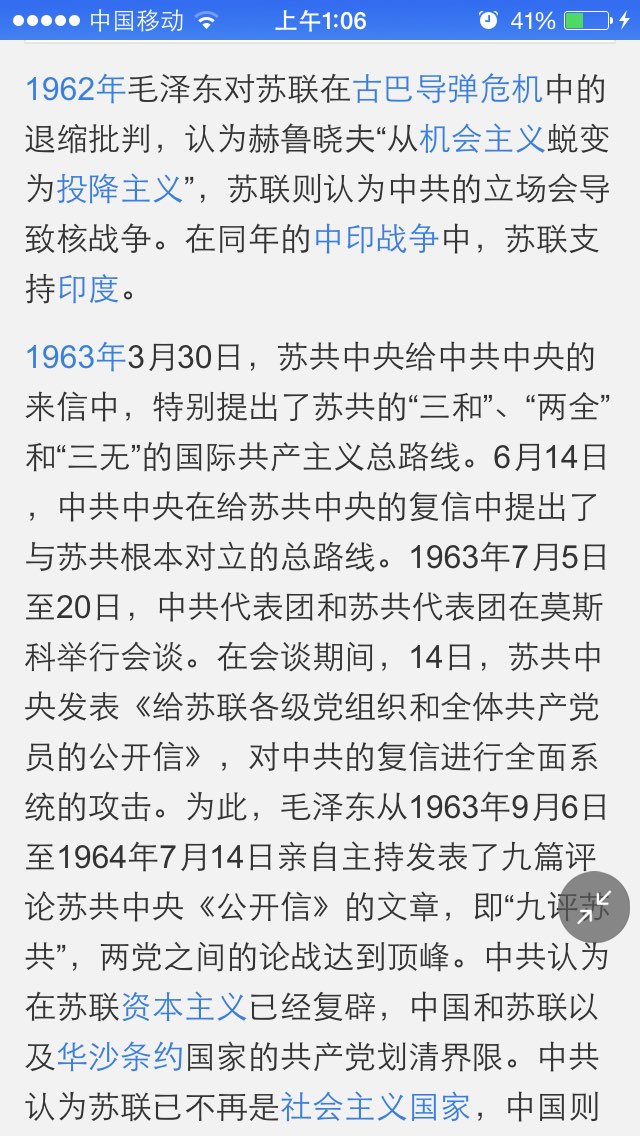The width and height of the screenshot is (640, 1136).
Task: Open the 1962年 link
Action: click(x=76, y=91)
